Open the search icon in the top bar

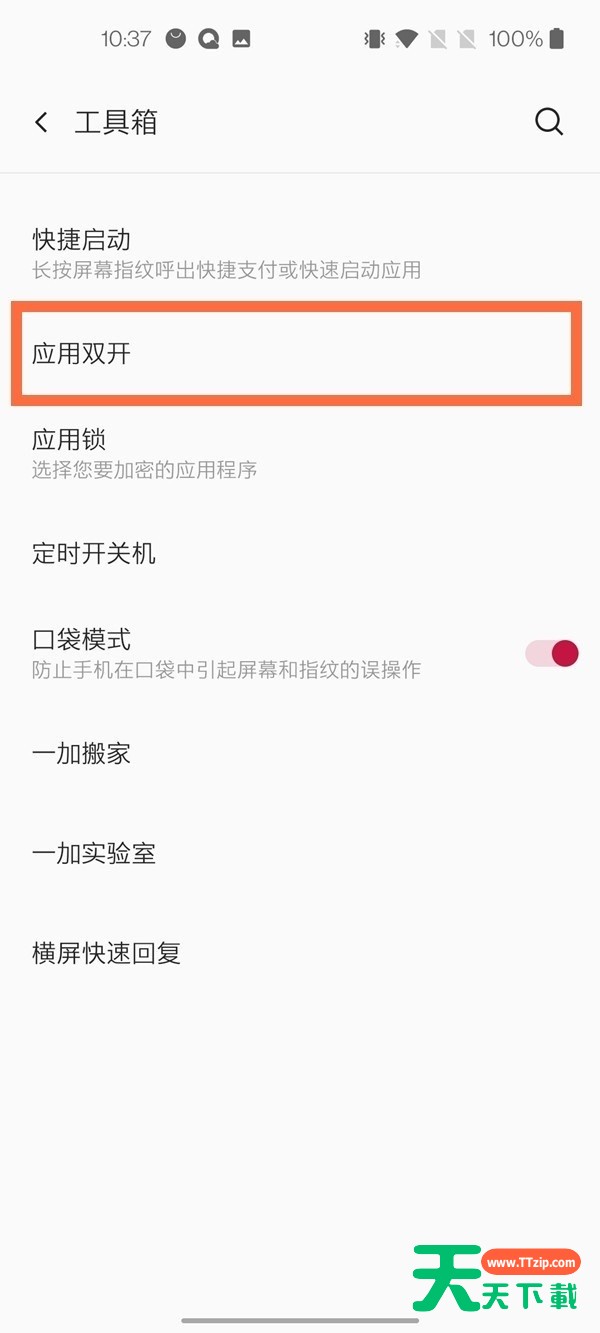(x=549, y=122)
